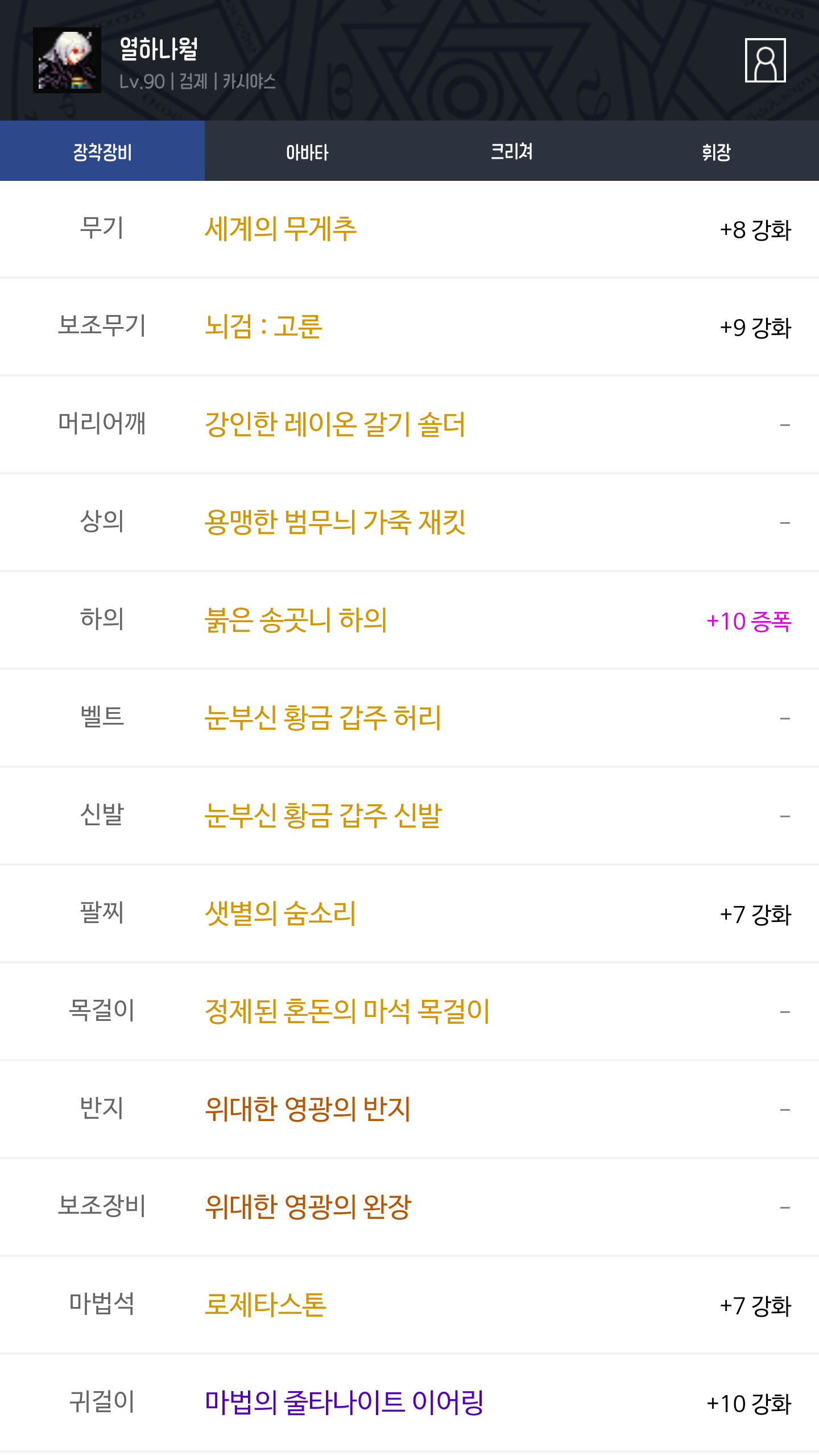The width and height of the screenshot is (819, 1456).
Task: Open the weapon item 세계의 무게추
Action: tap(280, 229)
